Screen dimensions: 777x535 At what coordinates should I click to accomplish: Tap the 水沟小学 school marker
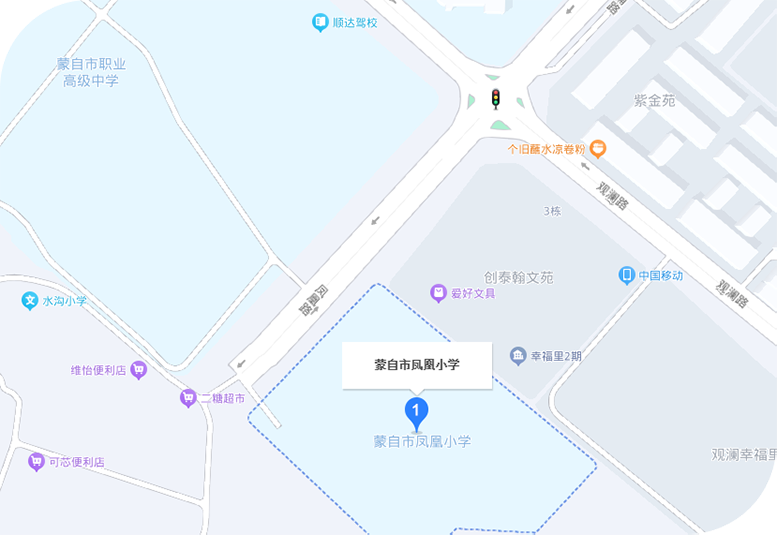30,300
